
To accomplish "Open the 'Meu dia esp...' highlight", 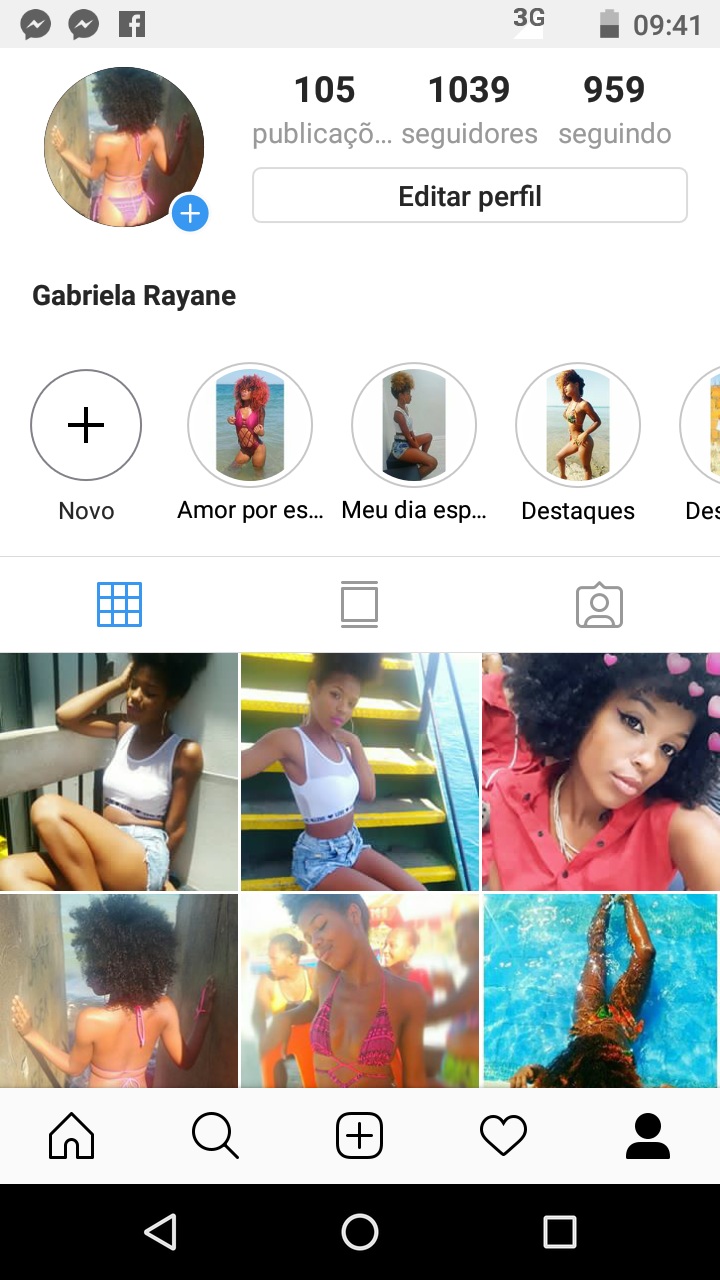I will [414, 426].
